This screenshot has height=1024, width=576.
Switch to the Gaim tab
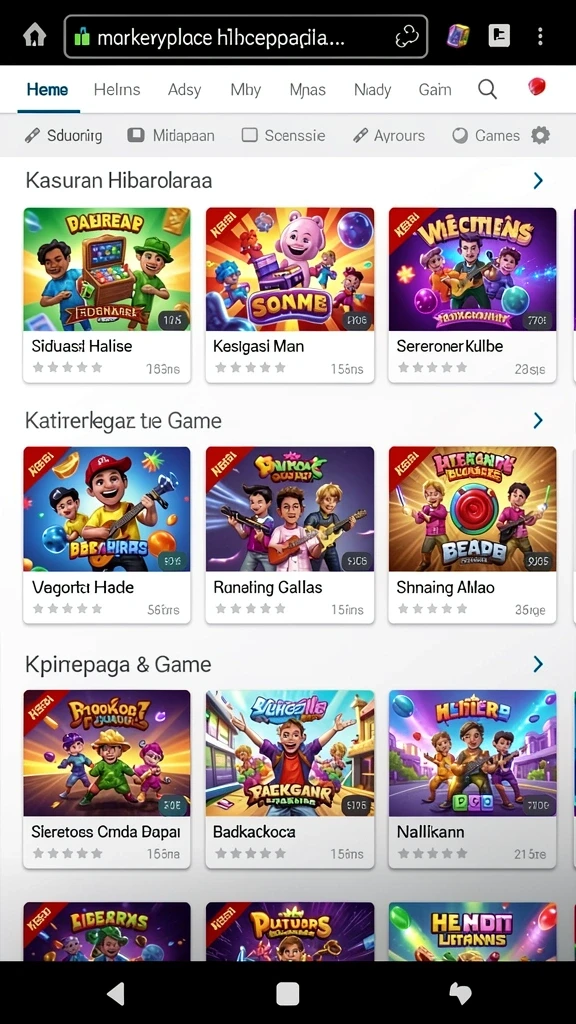[435, 89]
